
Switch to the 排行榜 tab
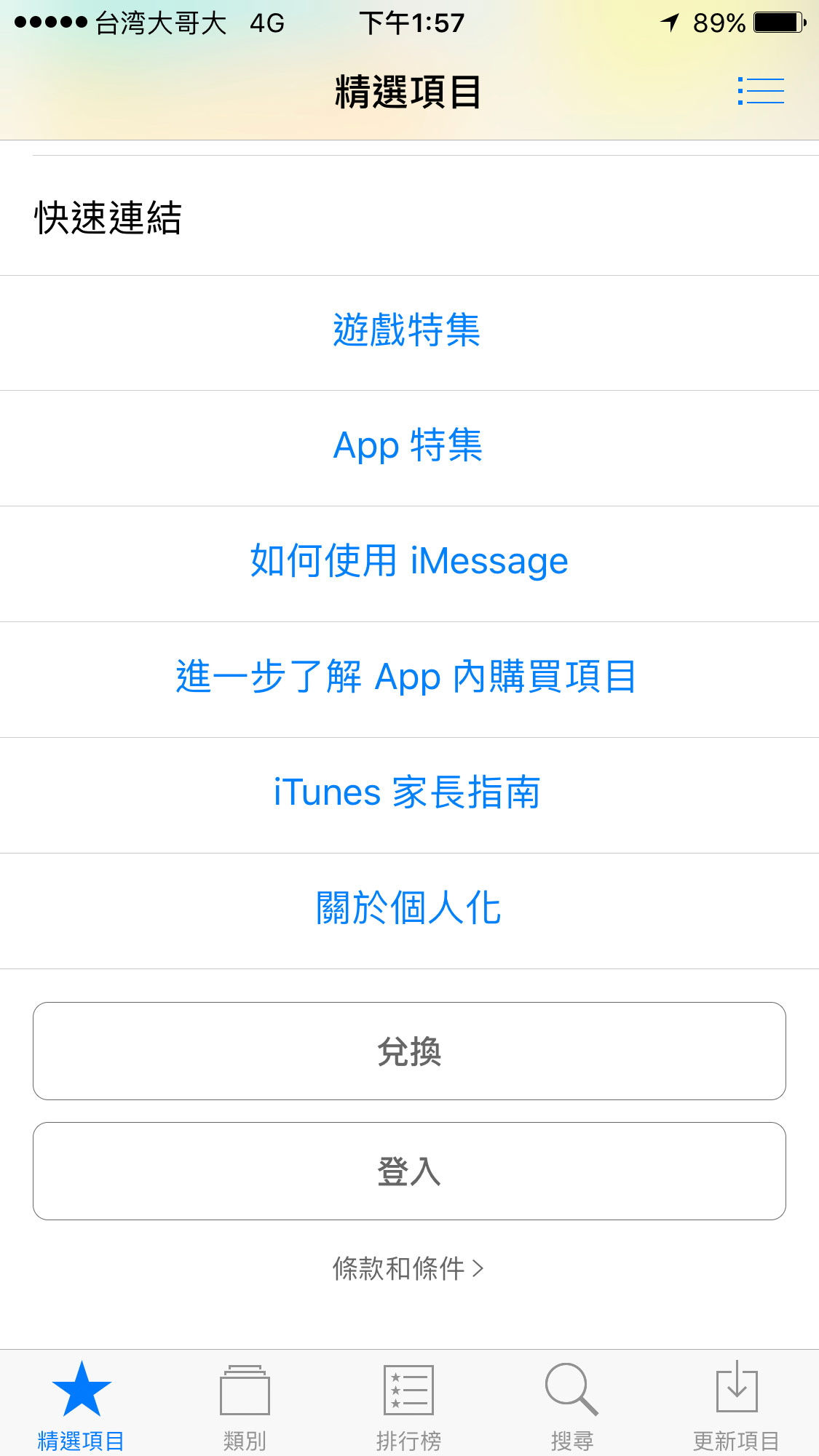pos(409,1405)
